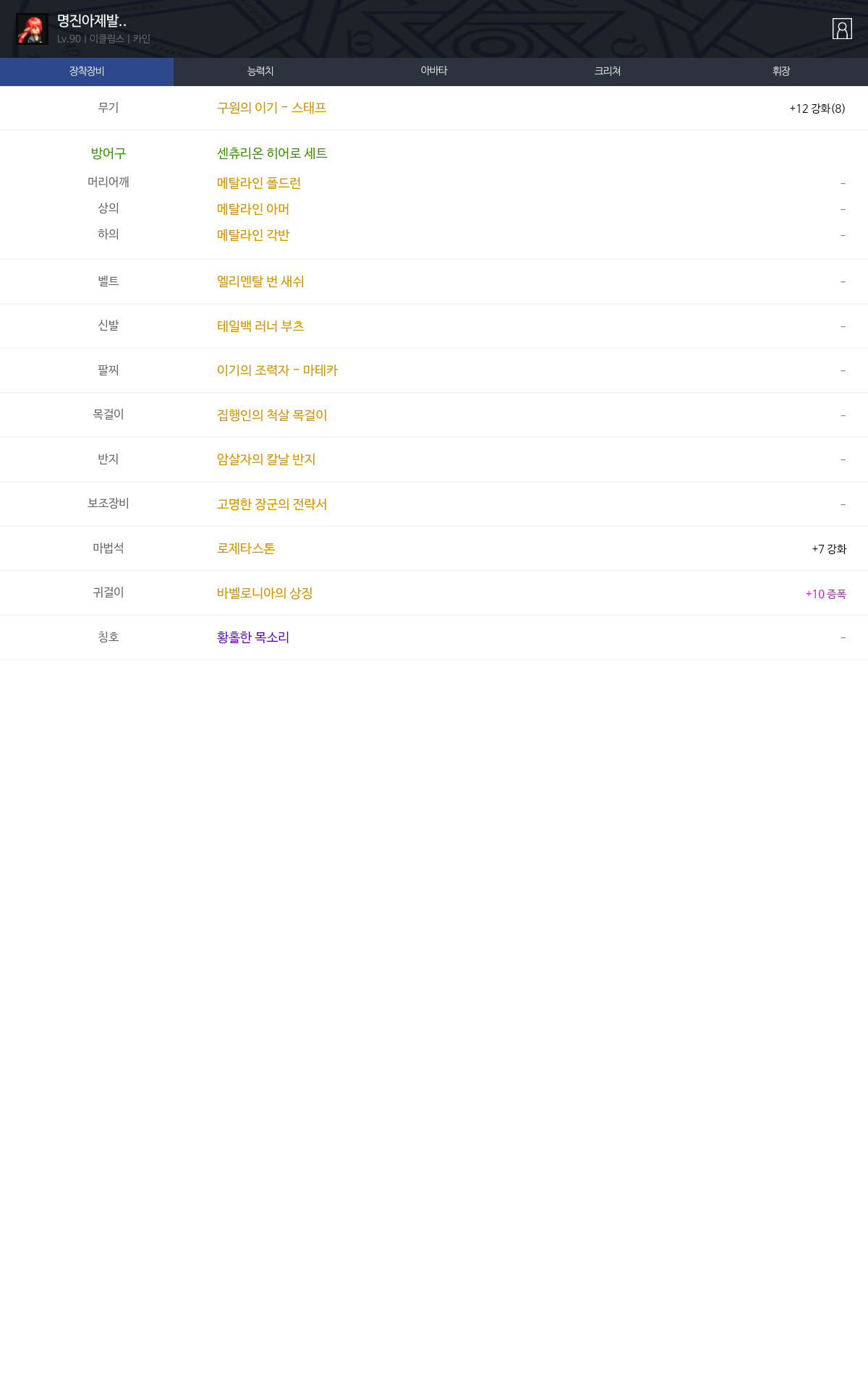
Task: View shoes 테일백 러너 부츠
Action: [260, 326]
